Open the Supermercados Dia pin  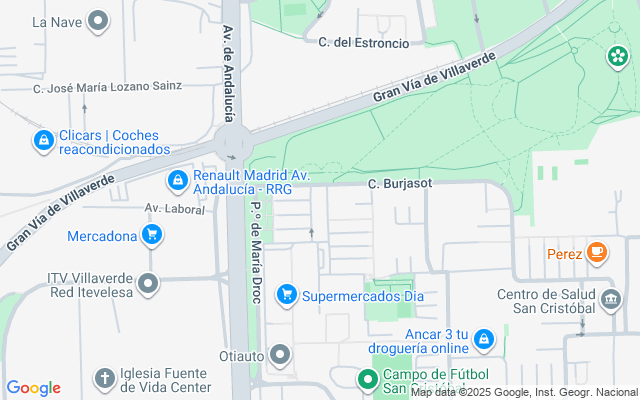pos(286,295)
